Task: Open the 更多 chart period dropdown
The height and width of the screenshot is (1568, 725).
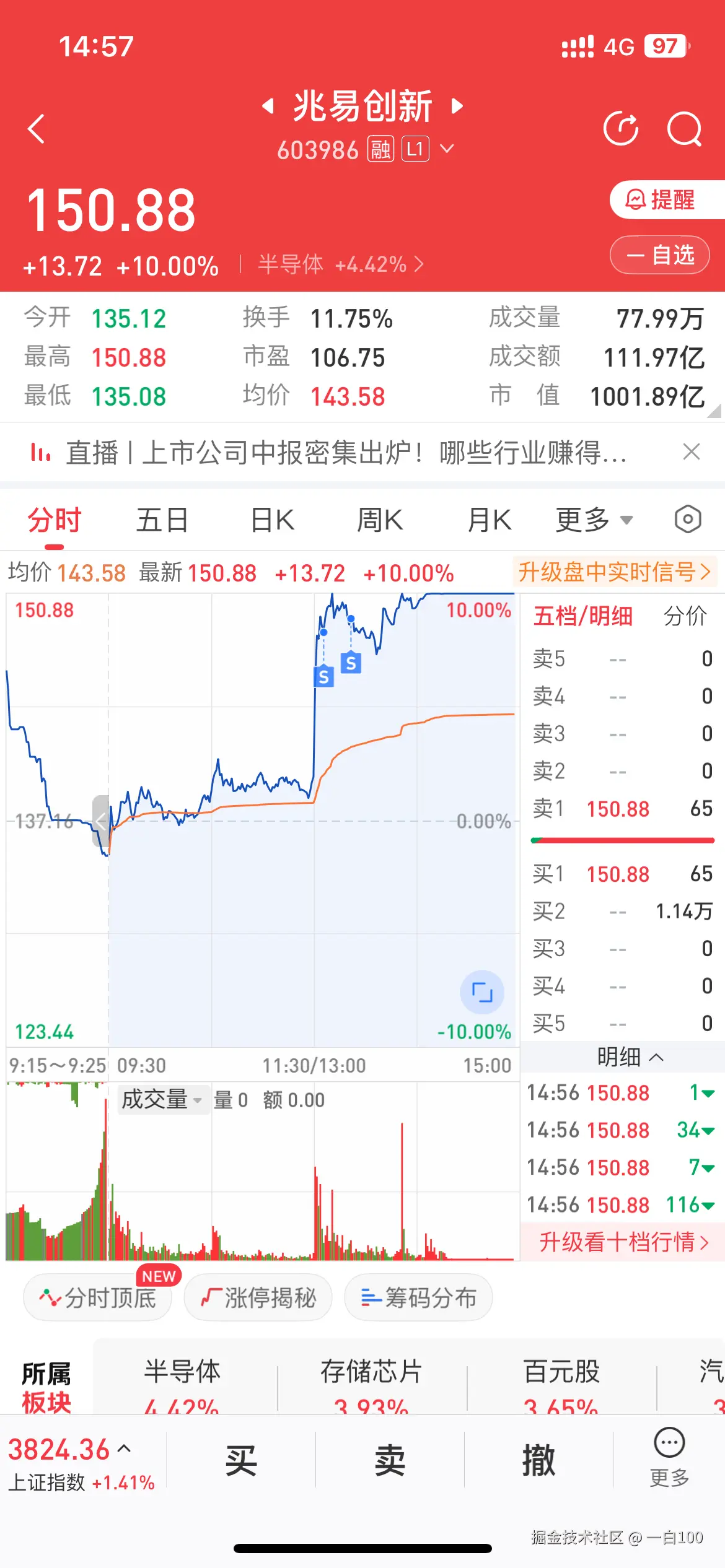Action: [592, 520]
